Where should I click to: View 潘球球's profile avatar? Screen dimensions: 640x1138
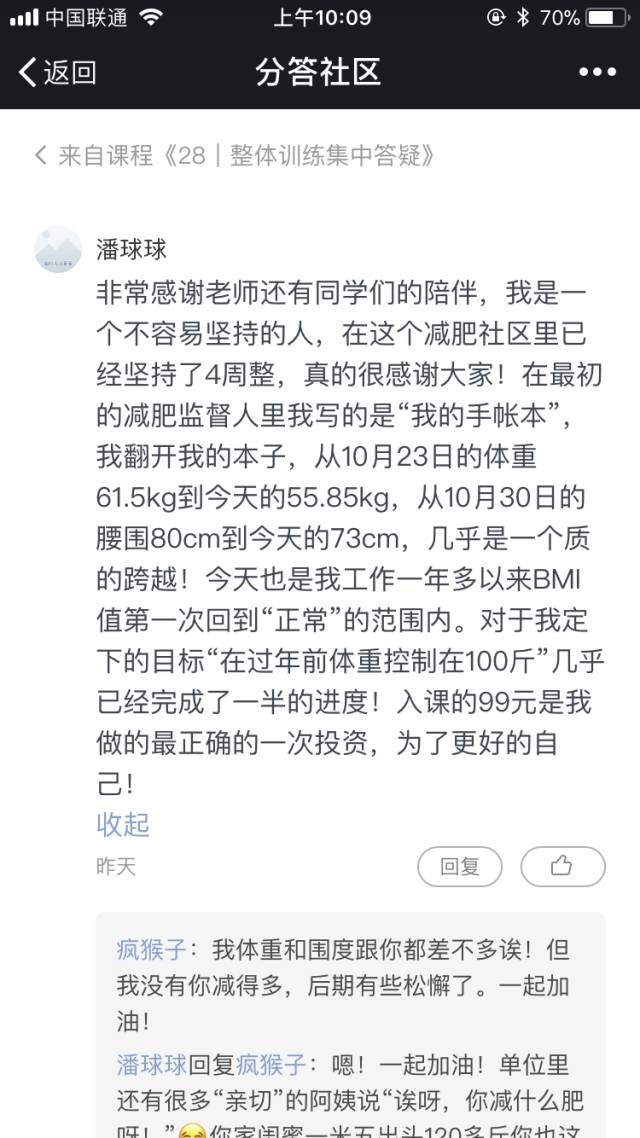point(58,249)
